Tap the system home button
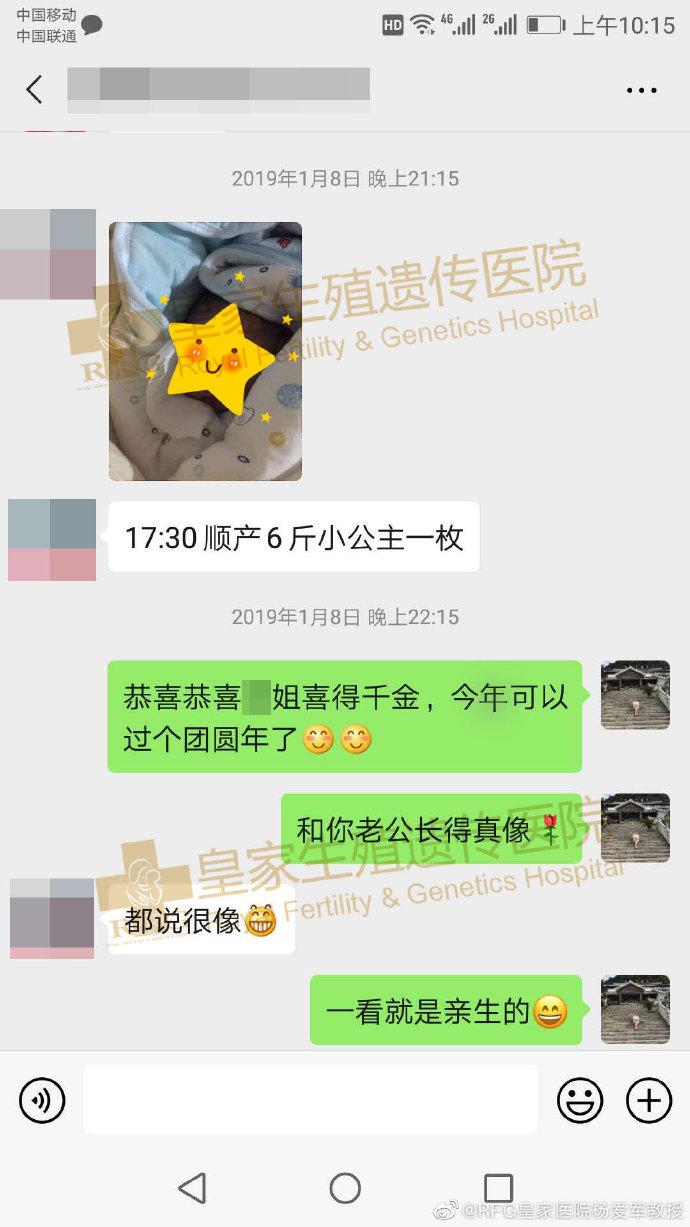The image size is (690, 1227). click(x=345, y=1188)
